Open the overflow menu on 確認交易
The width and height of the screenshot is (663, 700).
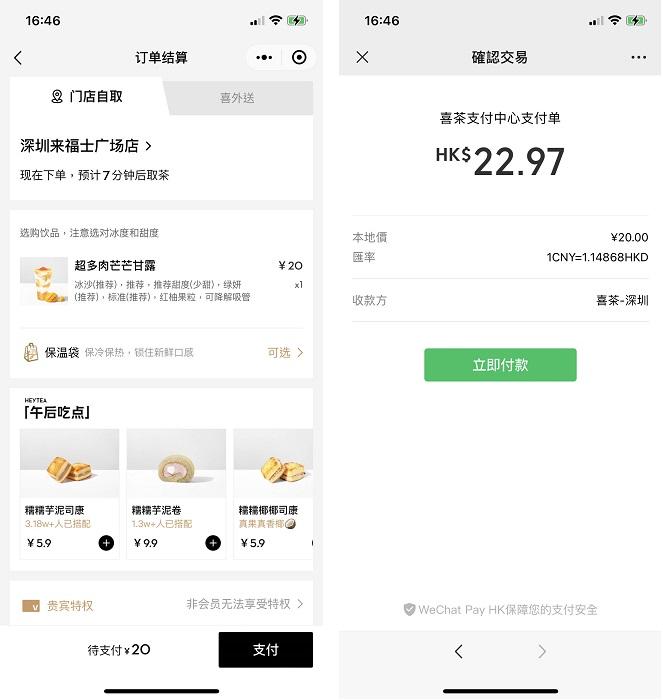(639, 57)
